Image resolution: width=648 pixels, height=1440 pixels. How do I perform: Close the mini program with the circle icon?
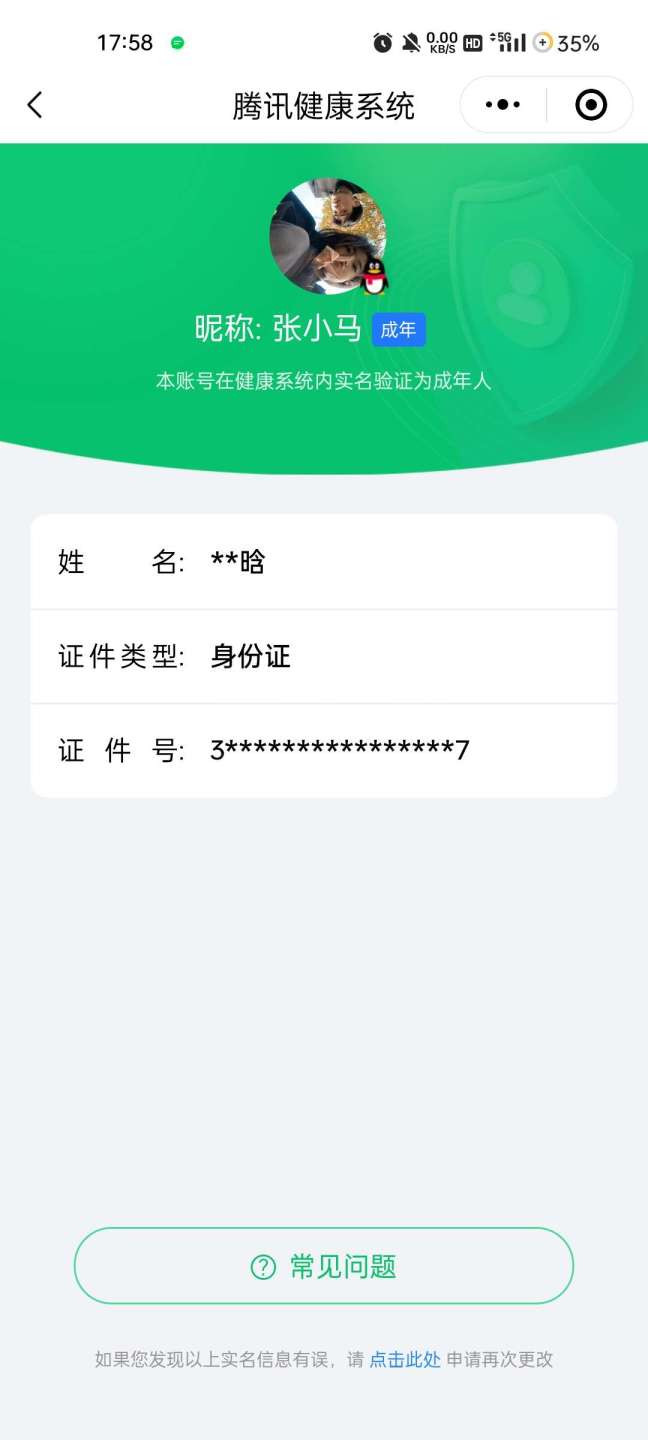pos(591,105)
